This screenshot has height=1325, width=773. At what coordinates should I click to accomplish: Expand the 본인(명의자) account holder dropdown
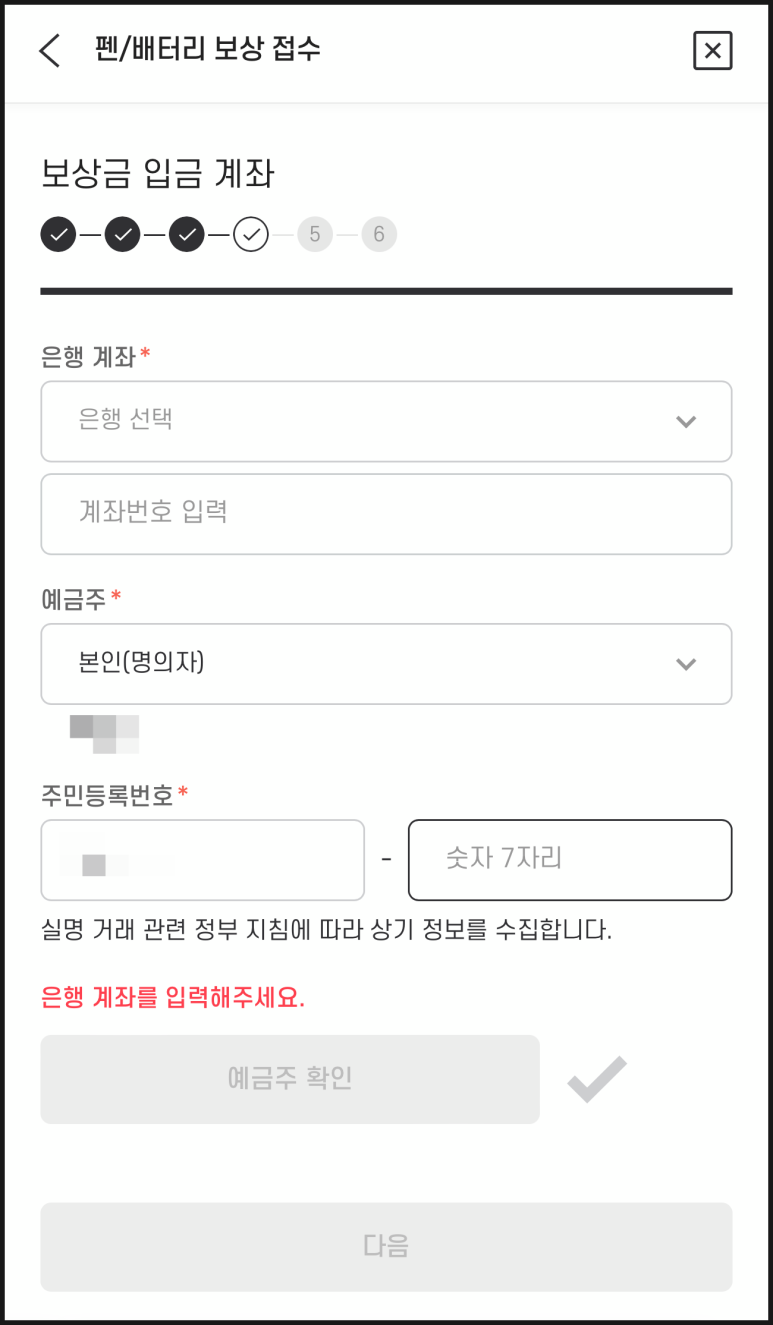tap(386, 664)
